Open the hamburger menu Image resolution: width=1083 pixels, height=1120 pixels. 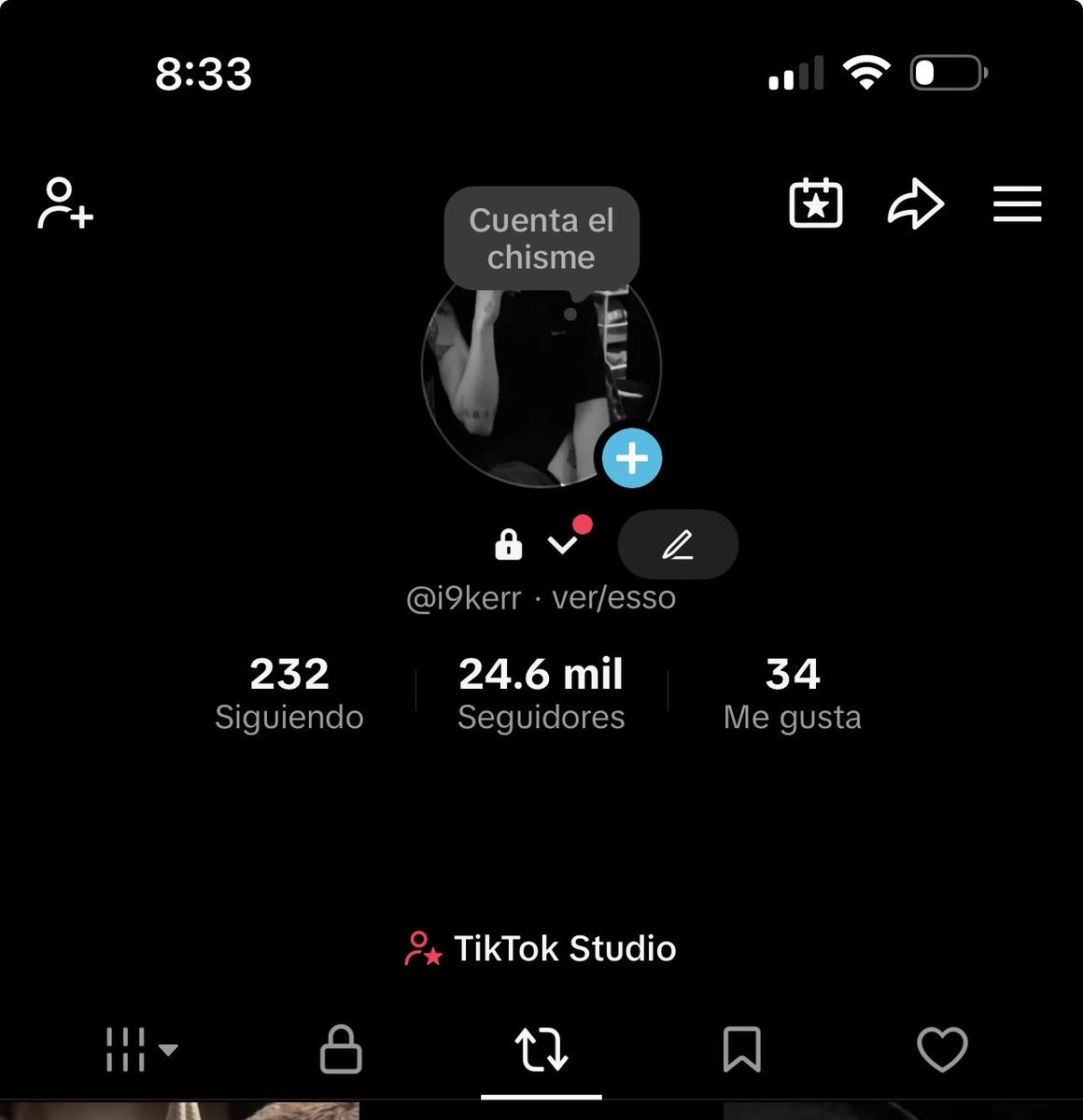pos(1017,203)
